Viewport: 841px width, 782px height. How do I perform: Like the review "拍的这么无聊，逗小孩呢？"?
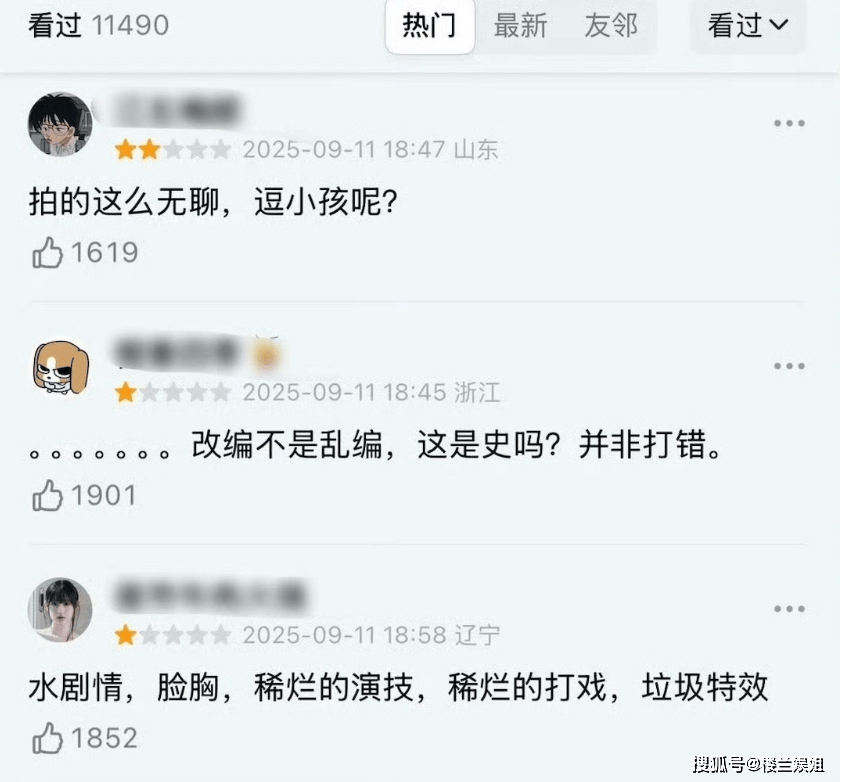point(48,253)
